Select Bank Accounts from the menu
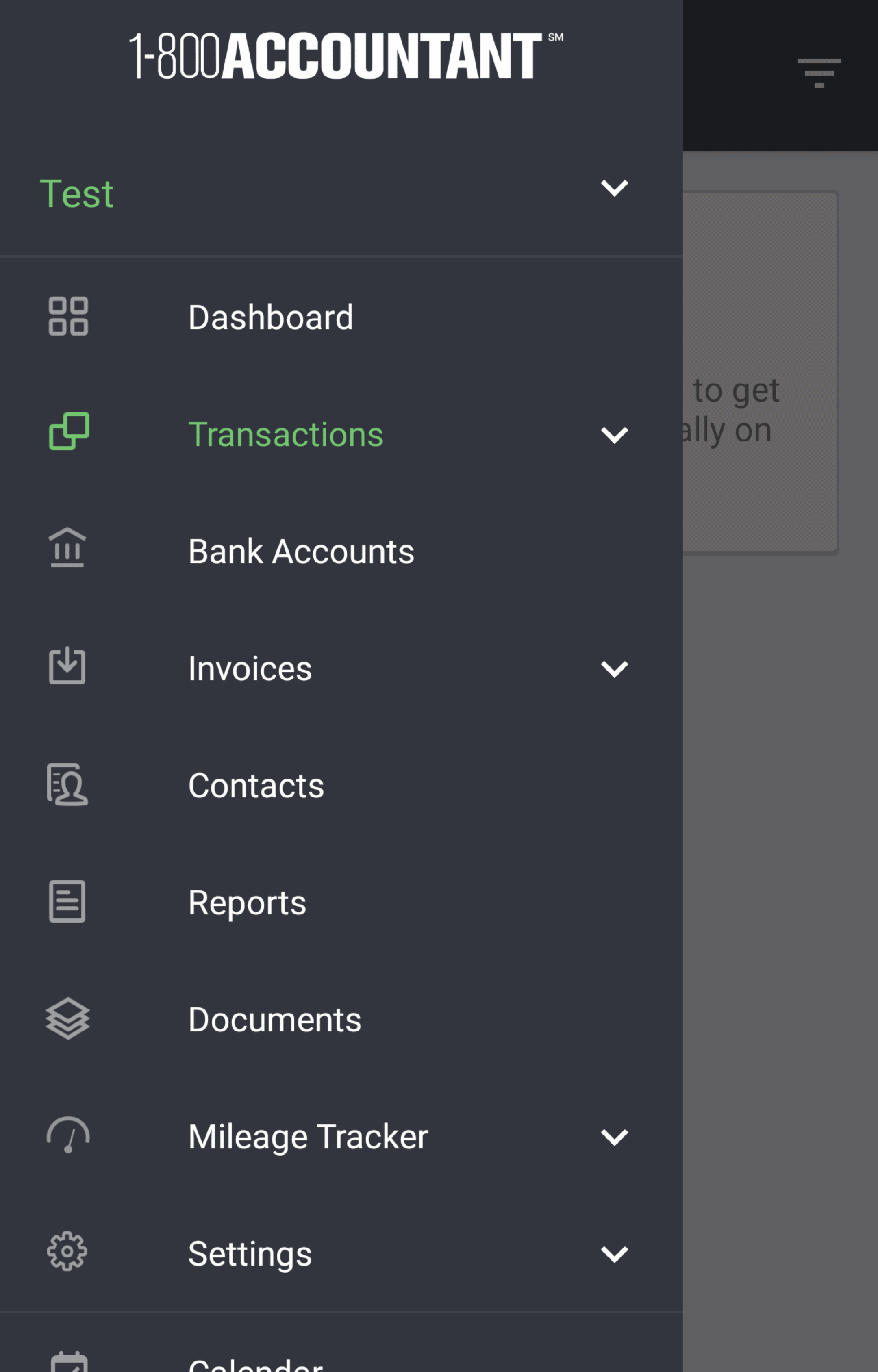Image resolution: width=878 pixels, height=1372 pixels. pyautogui.click(x=302, y=551)
